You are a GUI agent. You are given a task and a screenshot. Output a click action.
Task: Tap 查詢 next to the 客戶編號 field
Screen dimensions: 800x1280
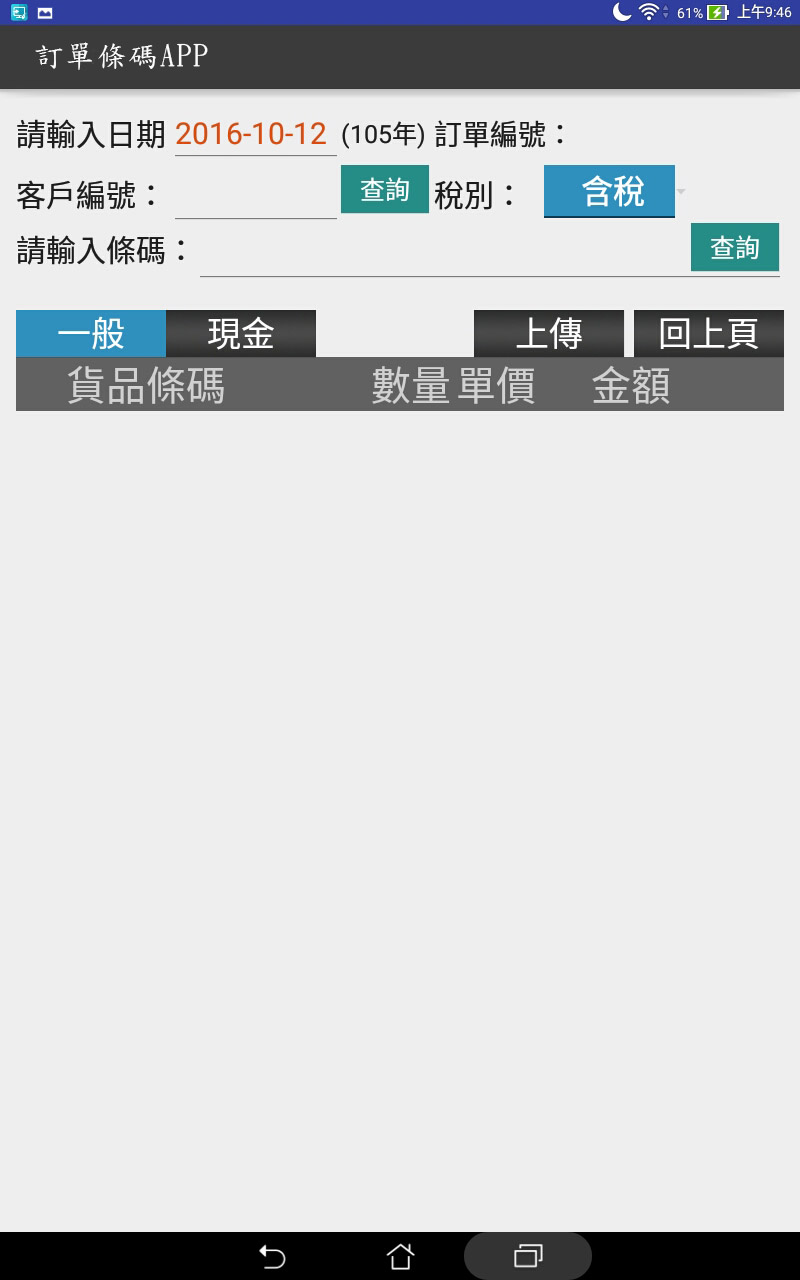pyautogui.click(x=385, y=190)
